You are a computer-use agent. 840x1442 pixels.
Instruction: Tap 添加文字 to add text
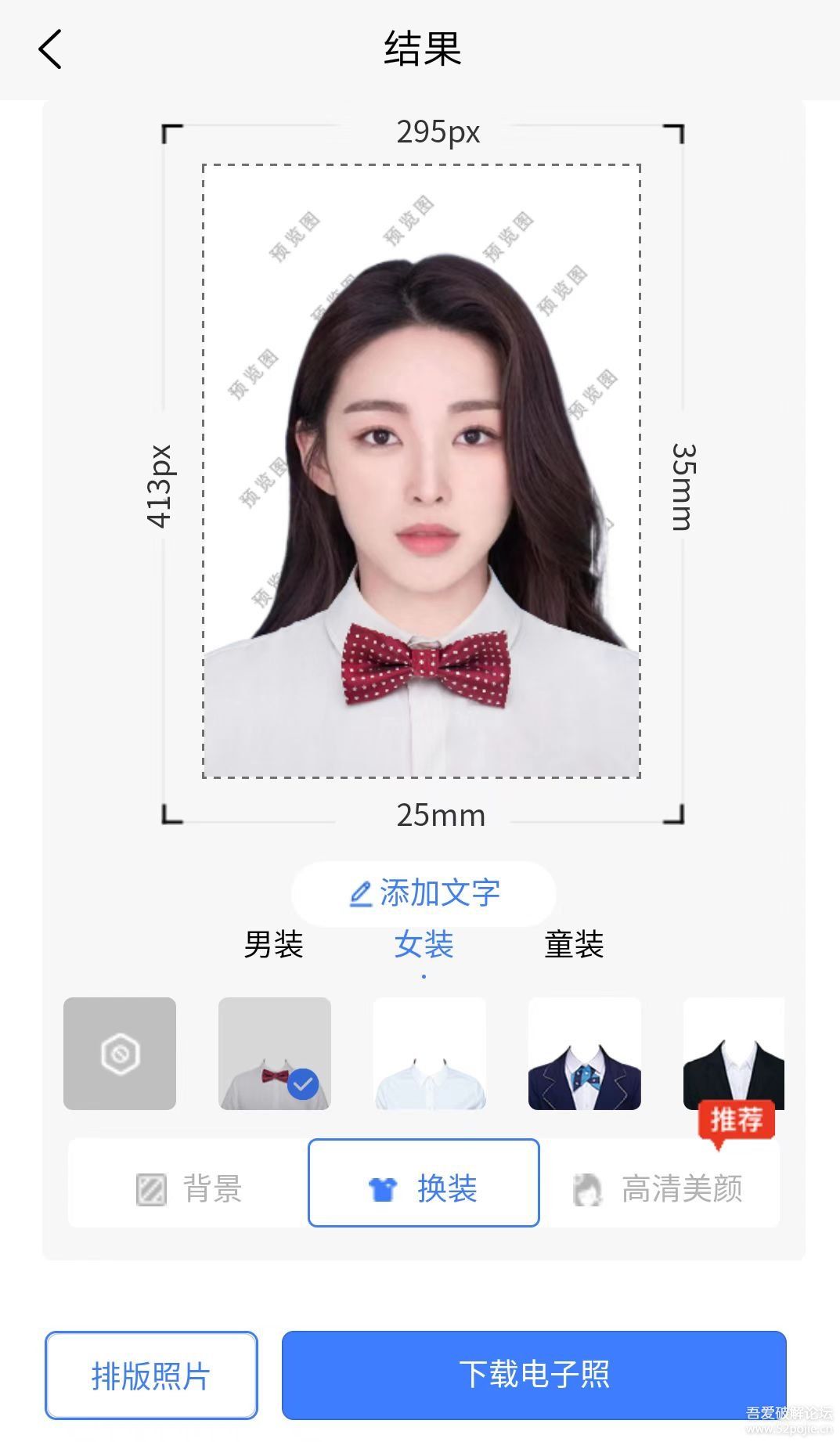pyautogui.click(x=424, y=893)
